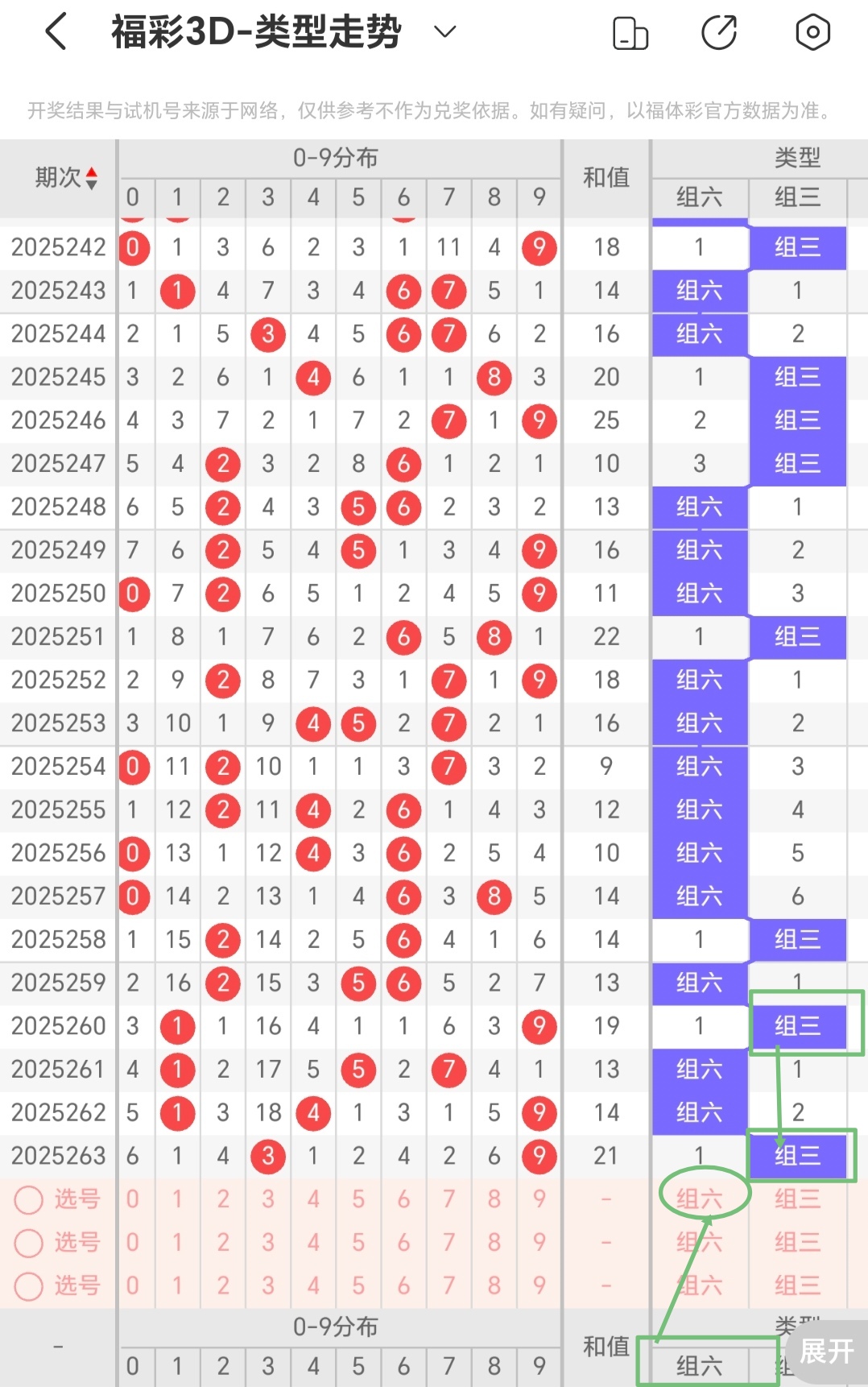Switch to the 组六 column header
The width and height of the screenshot is (868, 1387).
pos(699,198)
